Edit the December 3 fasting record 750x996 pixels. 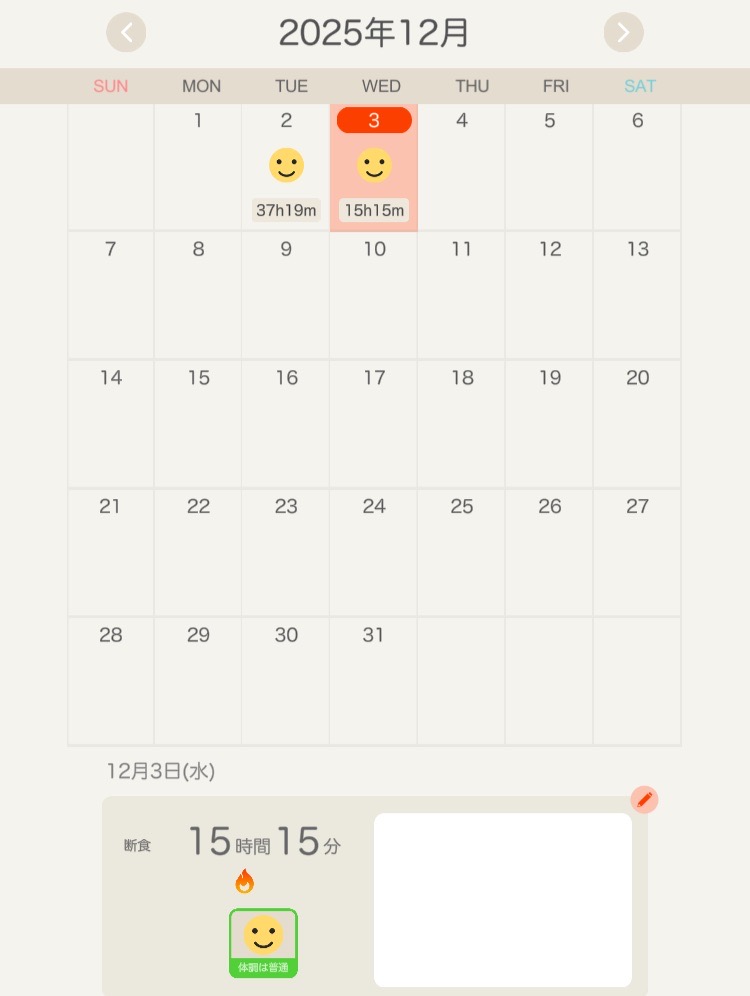point(644,800)
